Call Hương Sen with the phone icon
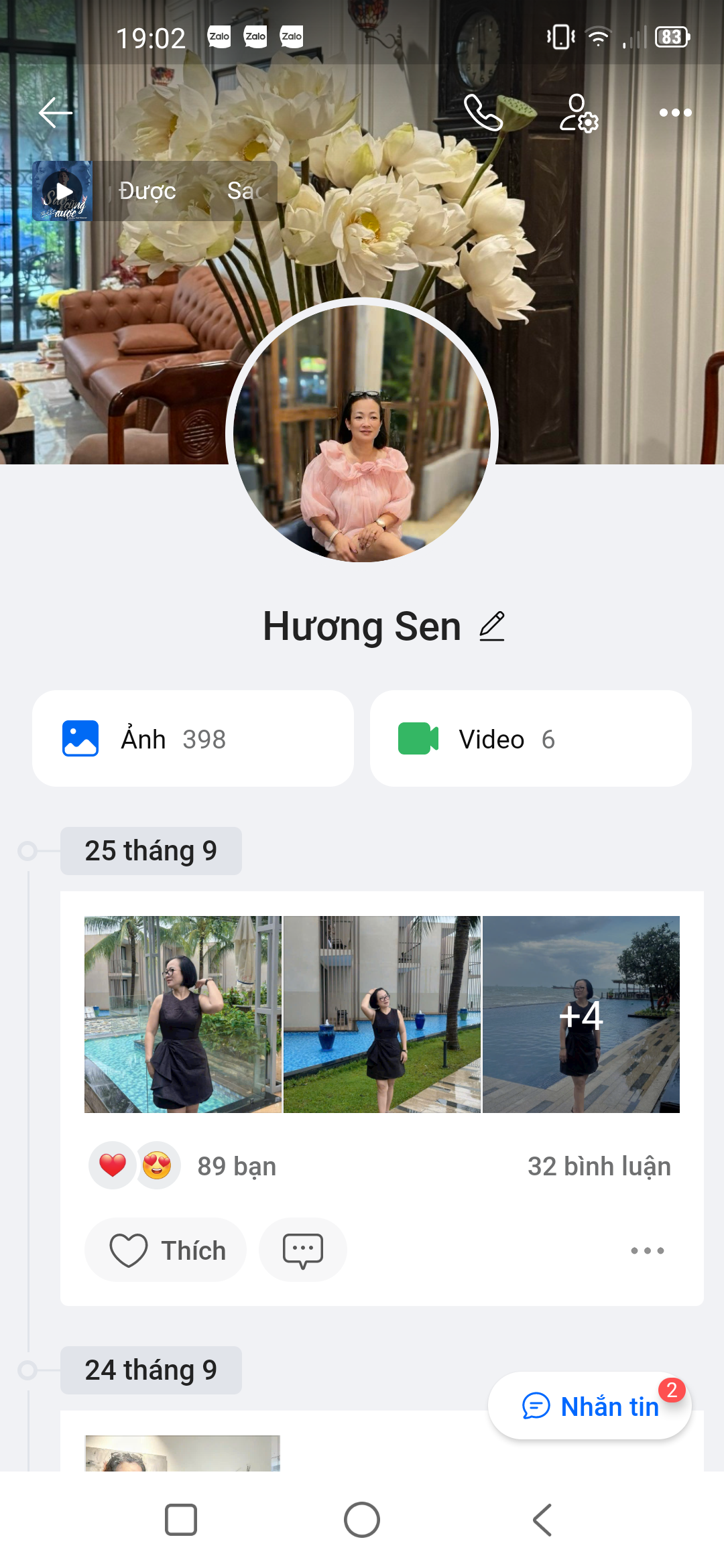The width and height of the screenshot is (724, 1568). click(x=483, y=113)
